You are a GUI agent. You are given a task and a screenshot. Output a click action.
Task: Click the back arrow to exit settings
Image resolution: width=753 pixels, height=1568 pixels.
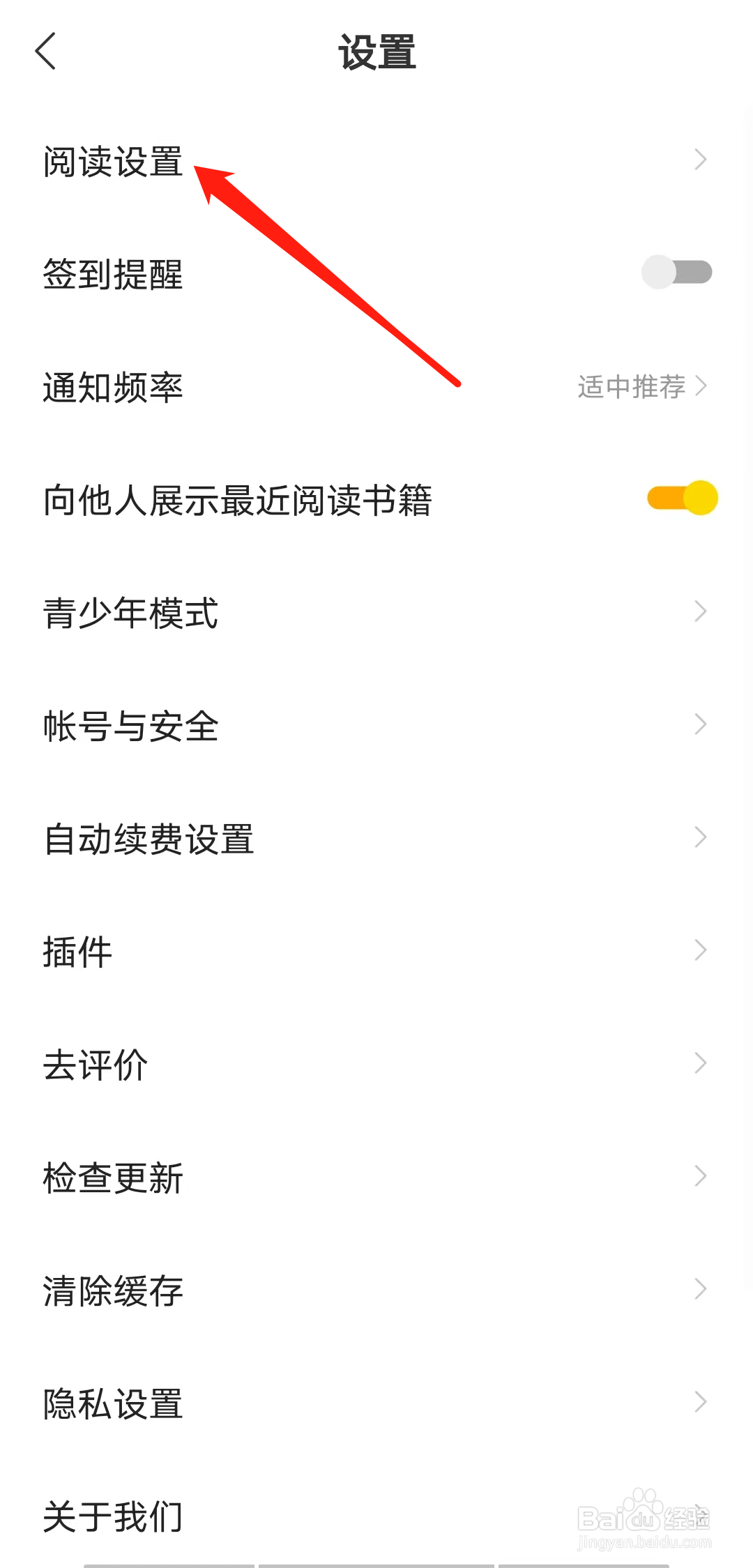pyautogui.click(x=45, y=51)
